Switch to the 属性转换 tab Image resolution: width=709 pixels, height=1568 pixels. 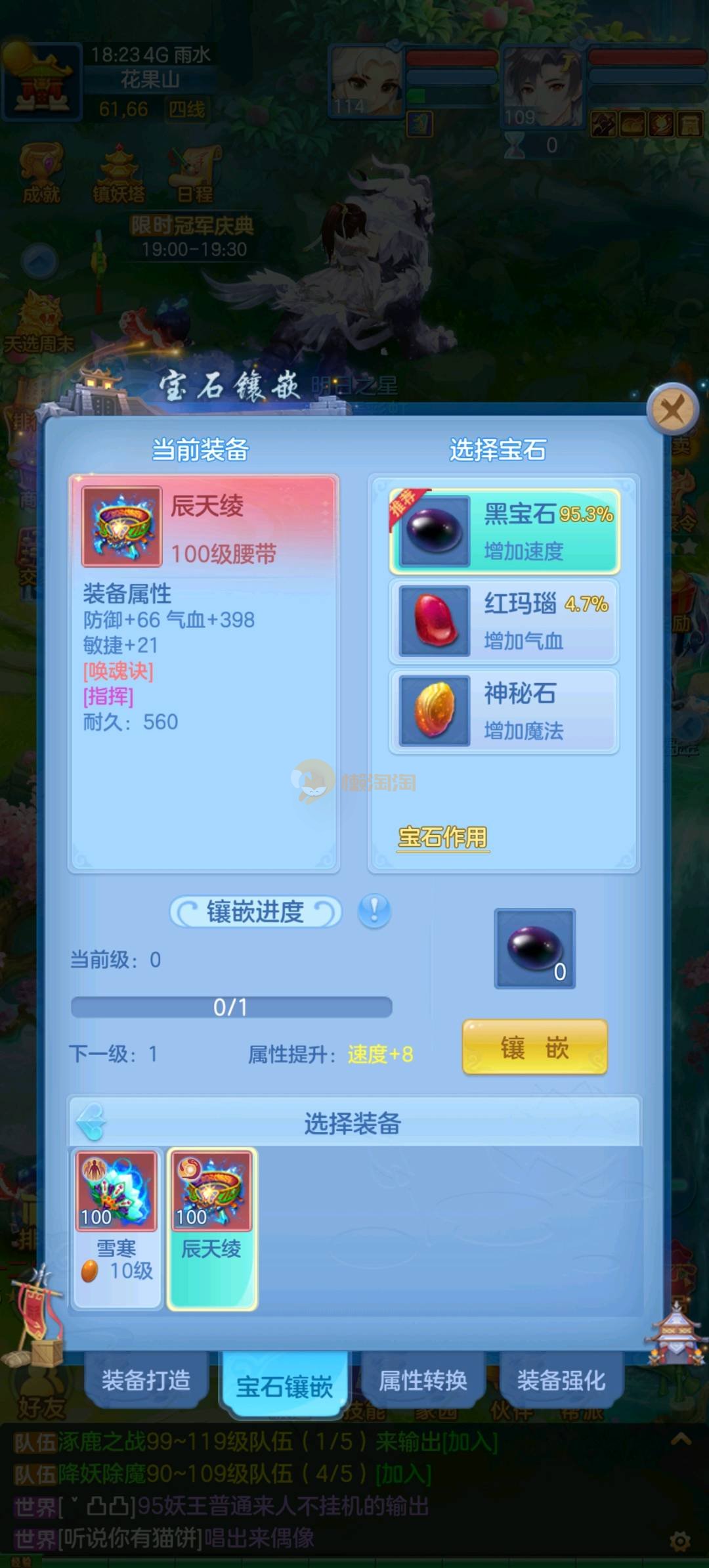tap(423, 1381)
